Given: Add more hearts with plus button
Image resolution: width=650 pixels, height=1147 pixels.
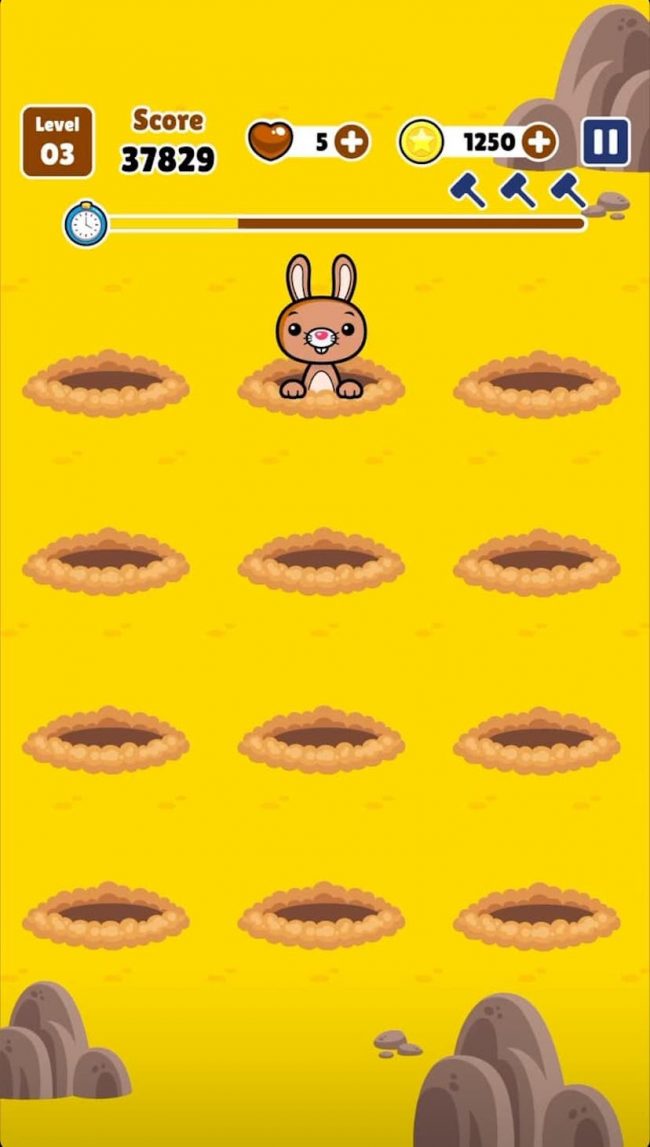Looking at the screenshot, I should coord(351,142).
